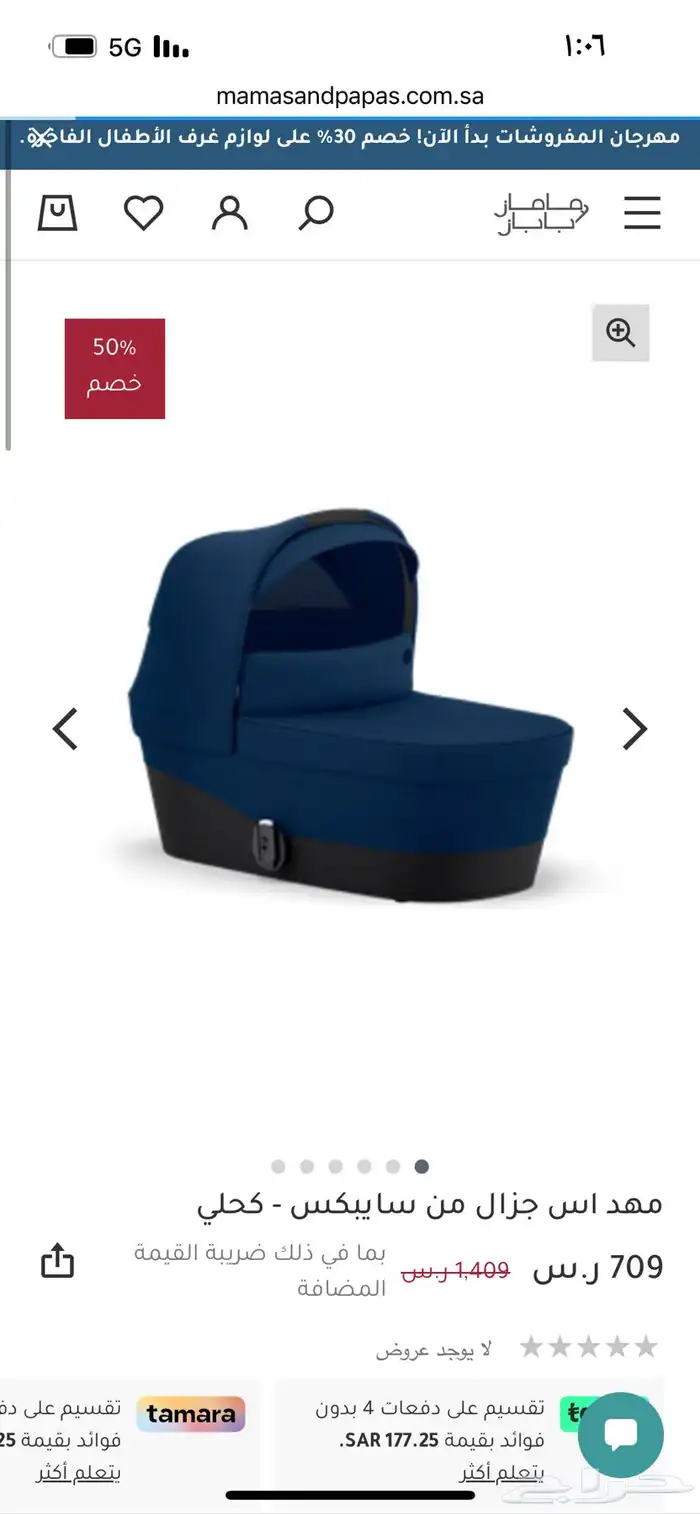
Task: Open the wishlist heart icon
Action: tap(143, 212)
